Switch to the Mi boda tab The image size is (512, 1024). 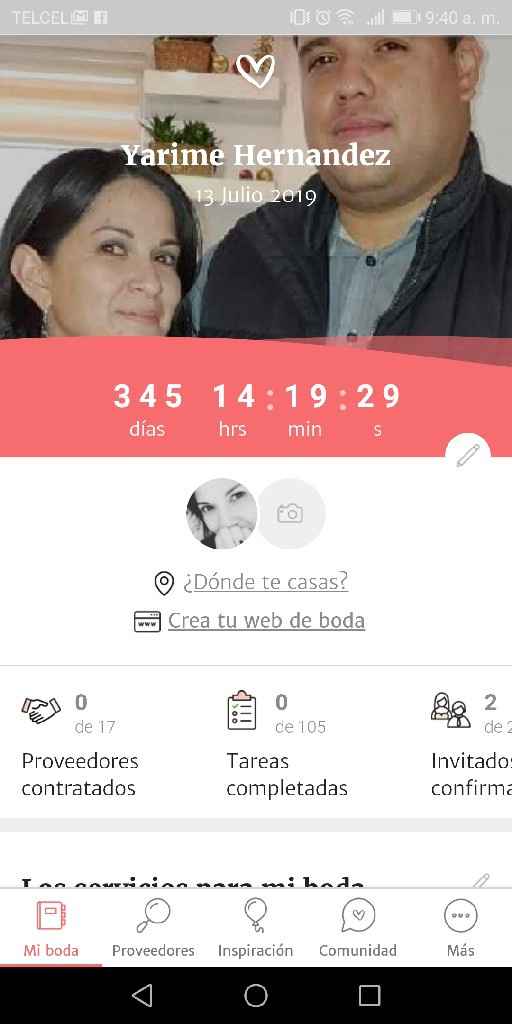click(51, 927)
